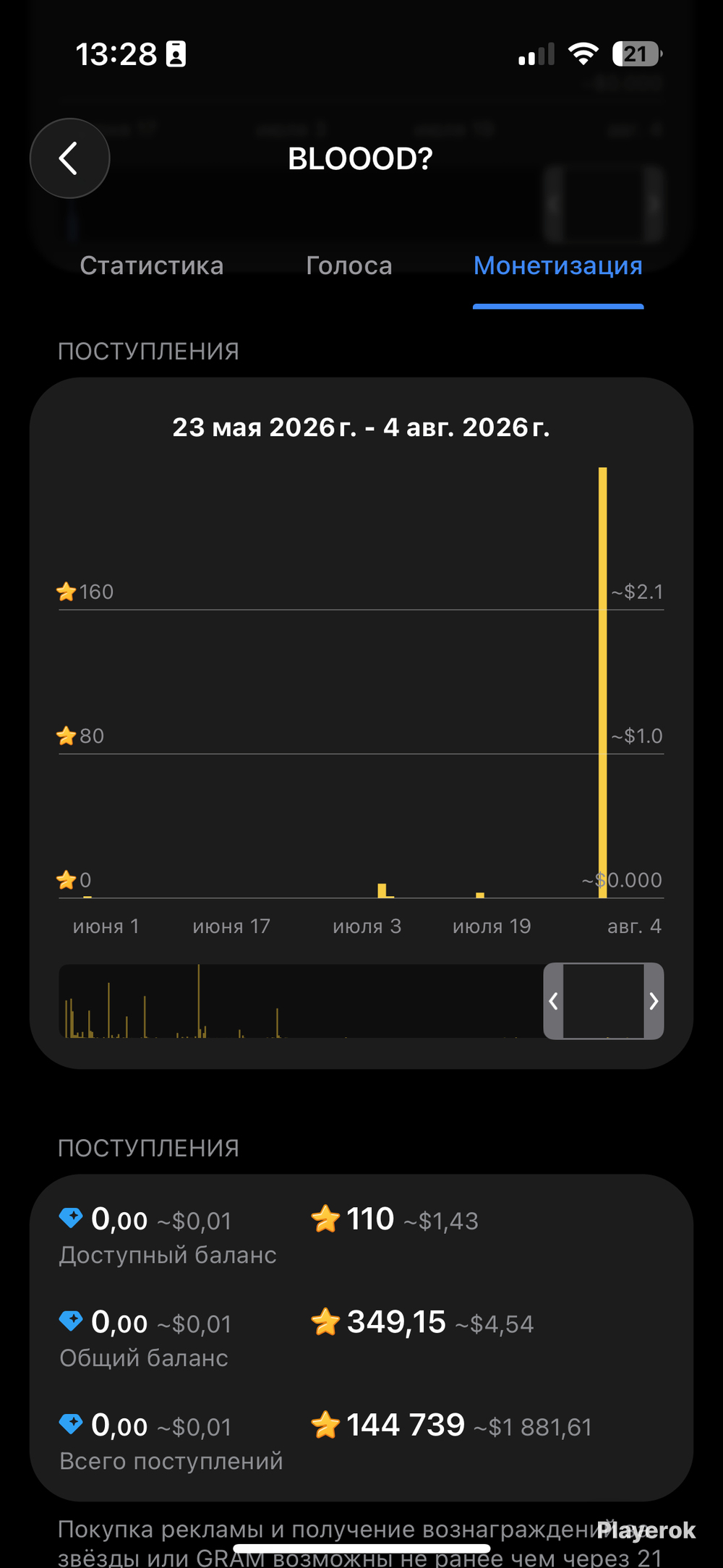Go back using the arrow button

[x=69, y=158]
